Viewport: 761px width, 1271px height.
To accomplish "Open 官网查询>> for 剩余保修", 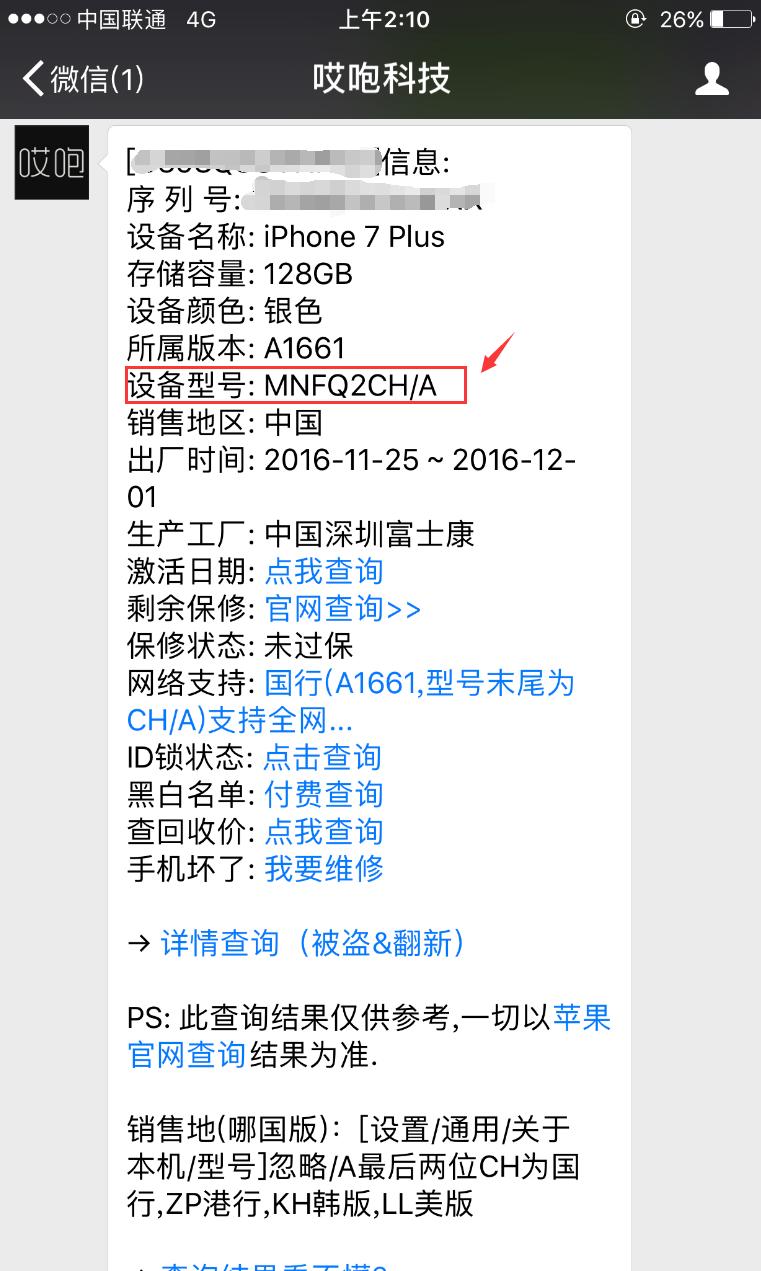I will (x=343, y=609).
